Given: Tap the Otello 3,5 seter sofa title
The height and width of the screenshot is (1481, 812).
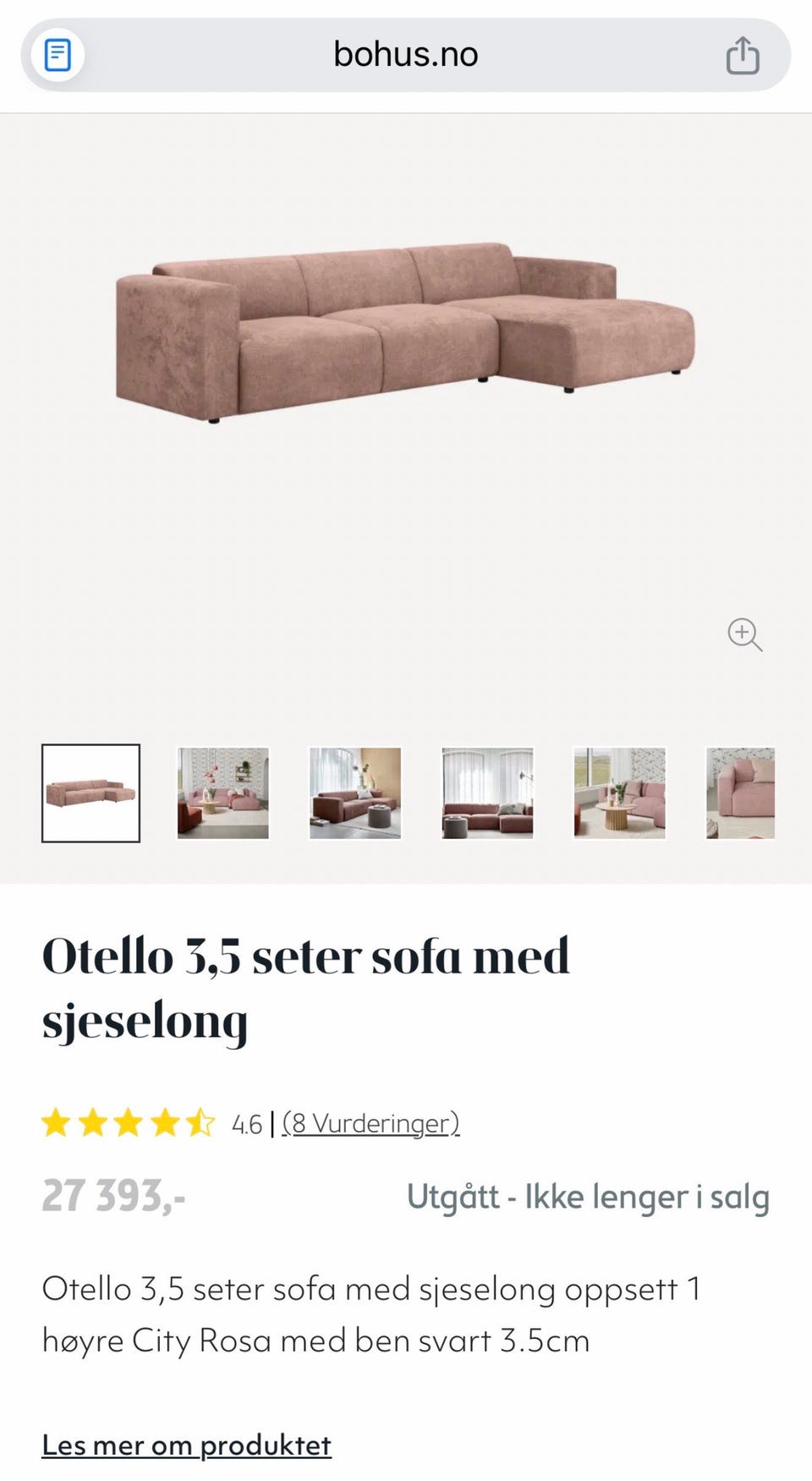Looking at the screenshot, I should [308, 985].
